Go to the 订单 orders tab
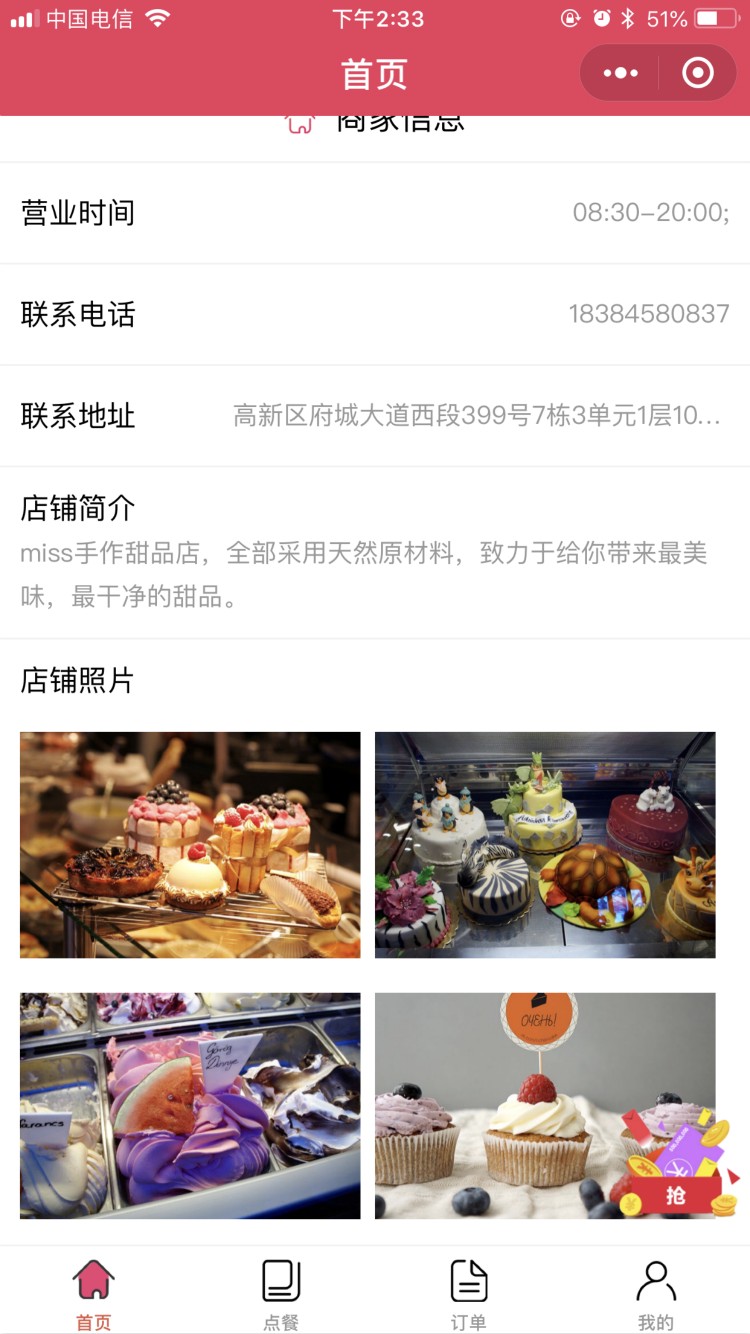Screen dimensions: 750x1334 pyautogui.click(x=468, y=1292)
